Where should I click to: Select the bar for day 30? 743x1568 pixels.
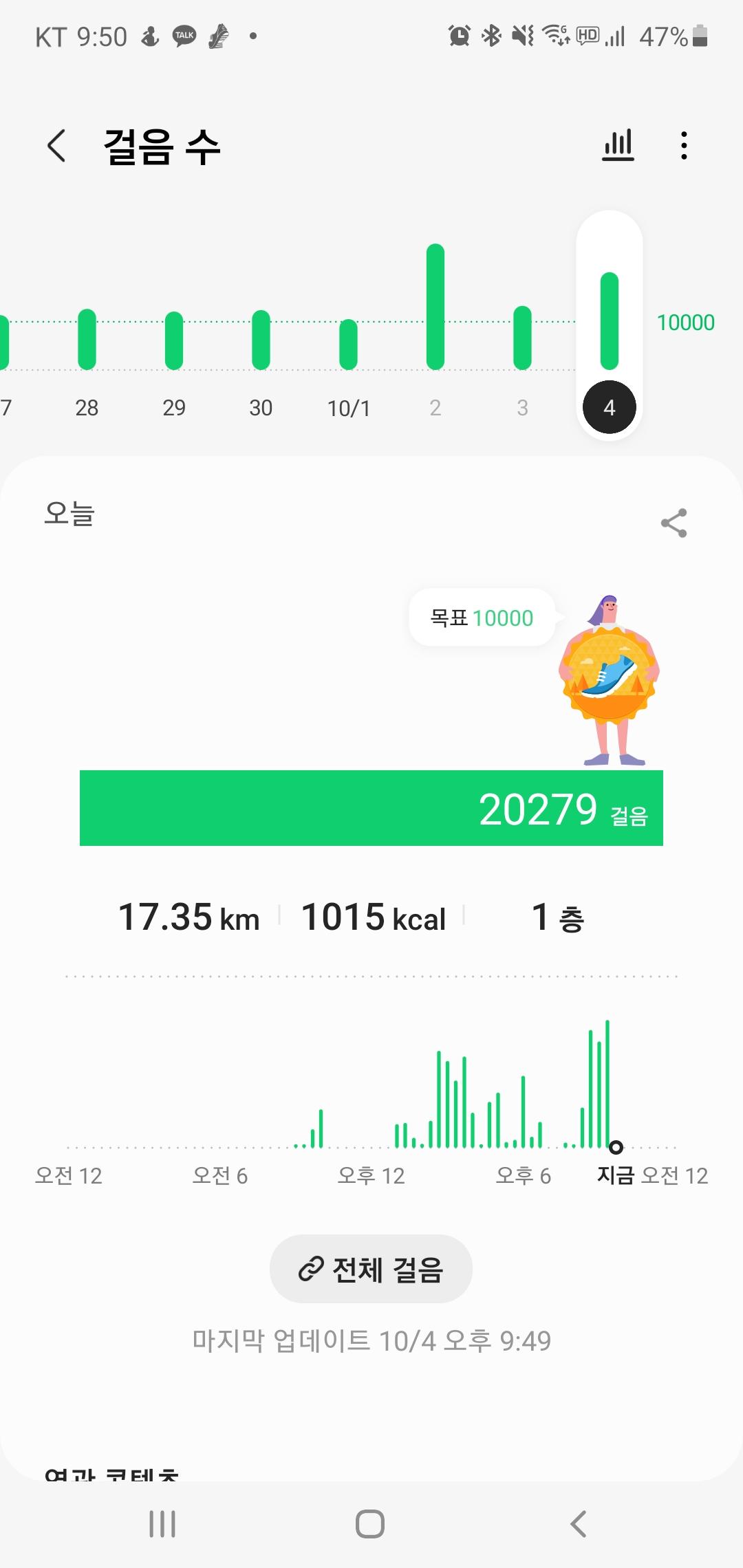pyautogui.click(x=261, y=340)
